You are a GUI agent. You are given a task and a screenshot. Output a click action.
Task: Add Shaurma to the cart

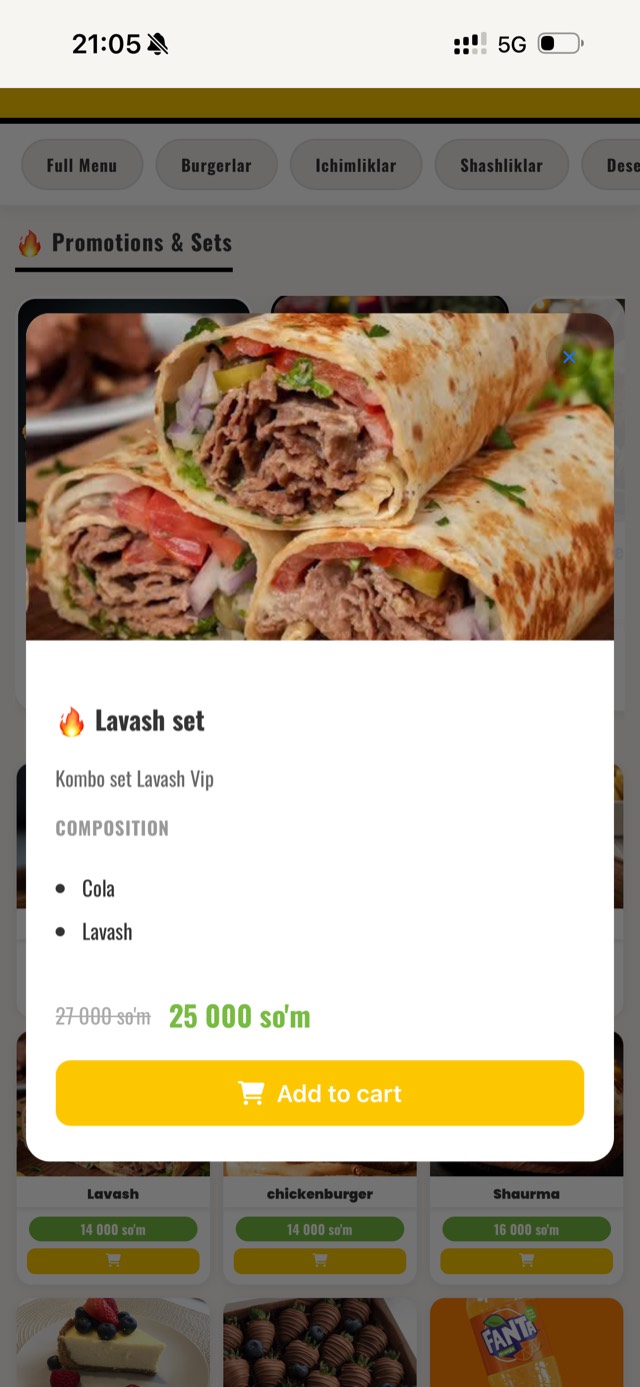click(x=526, y=1261)
